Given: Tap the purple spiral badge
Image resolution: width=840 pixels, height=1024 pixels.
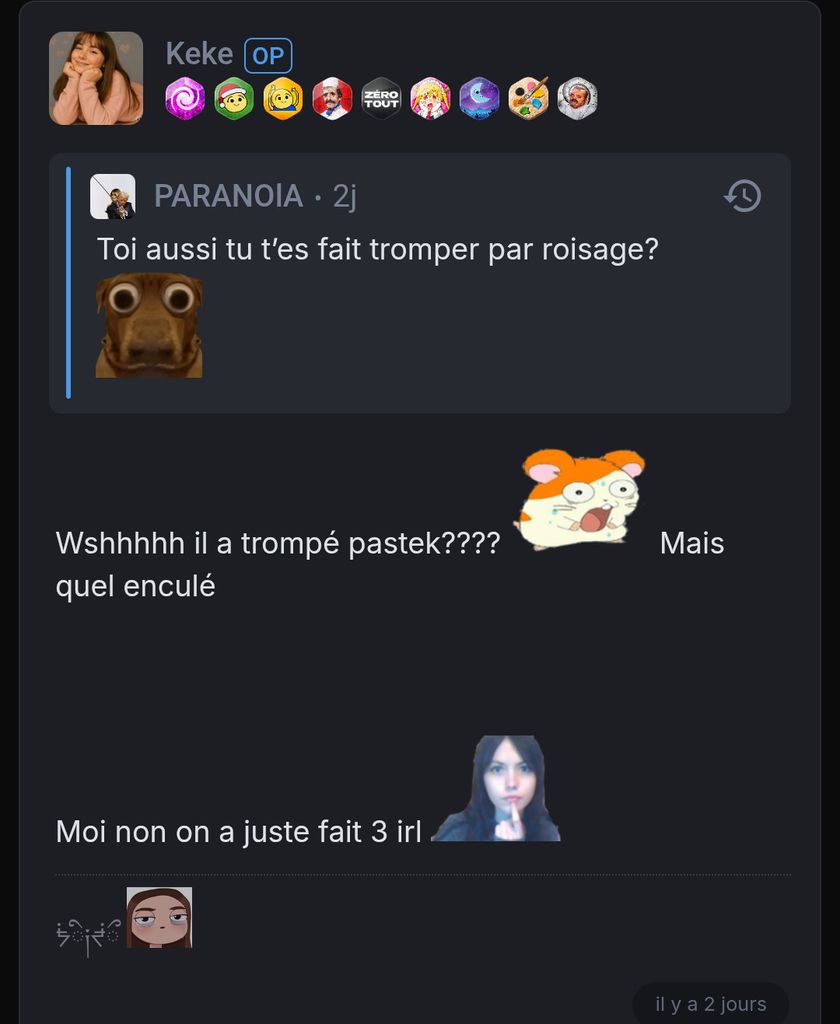Looking at the screenshot, I should [x=185, y=98].
